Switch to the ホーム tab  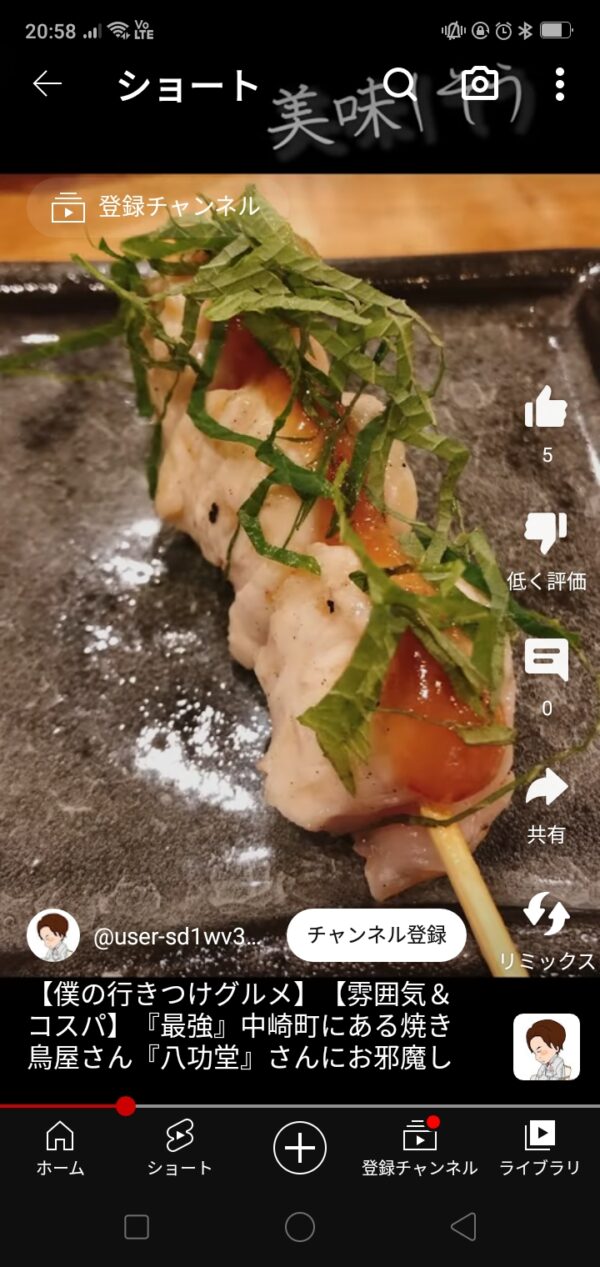[60, 1147]
